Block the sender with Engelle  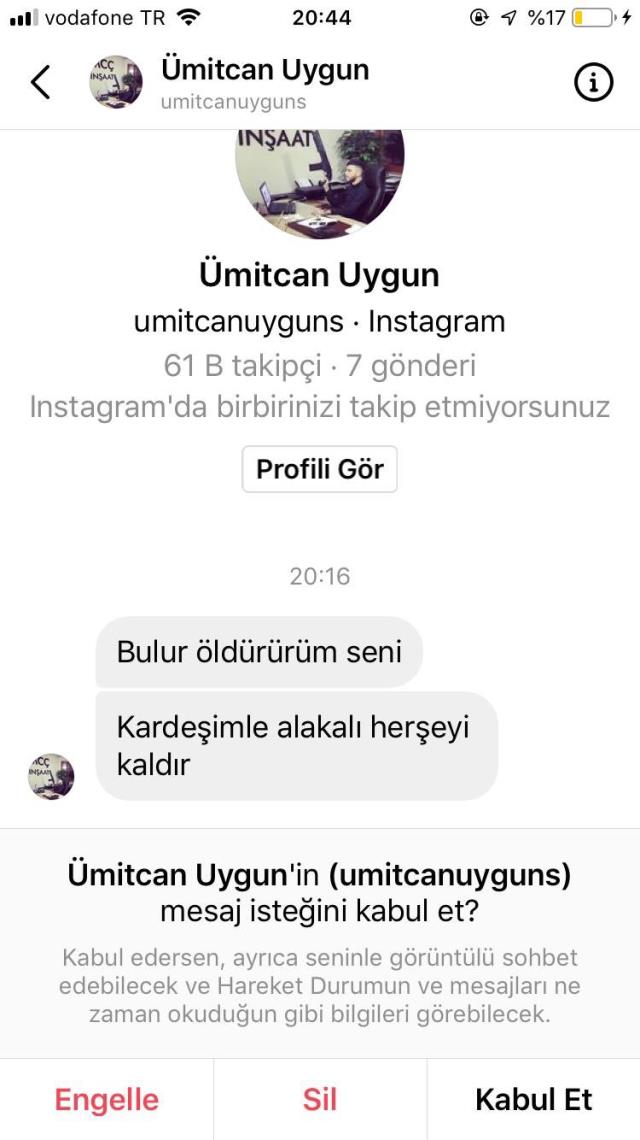[x=106, y=1100]
